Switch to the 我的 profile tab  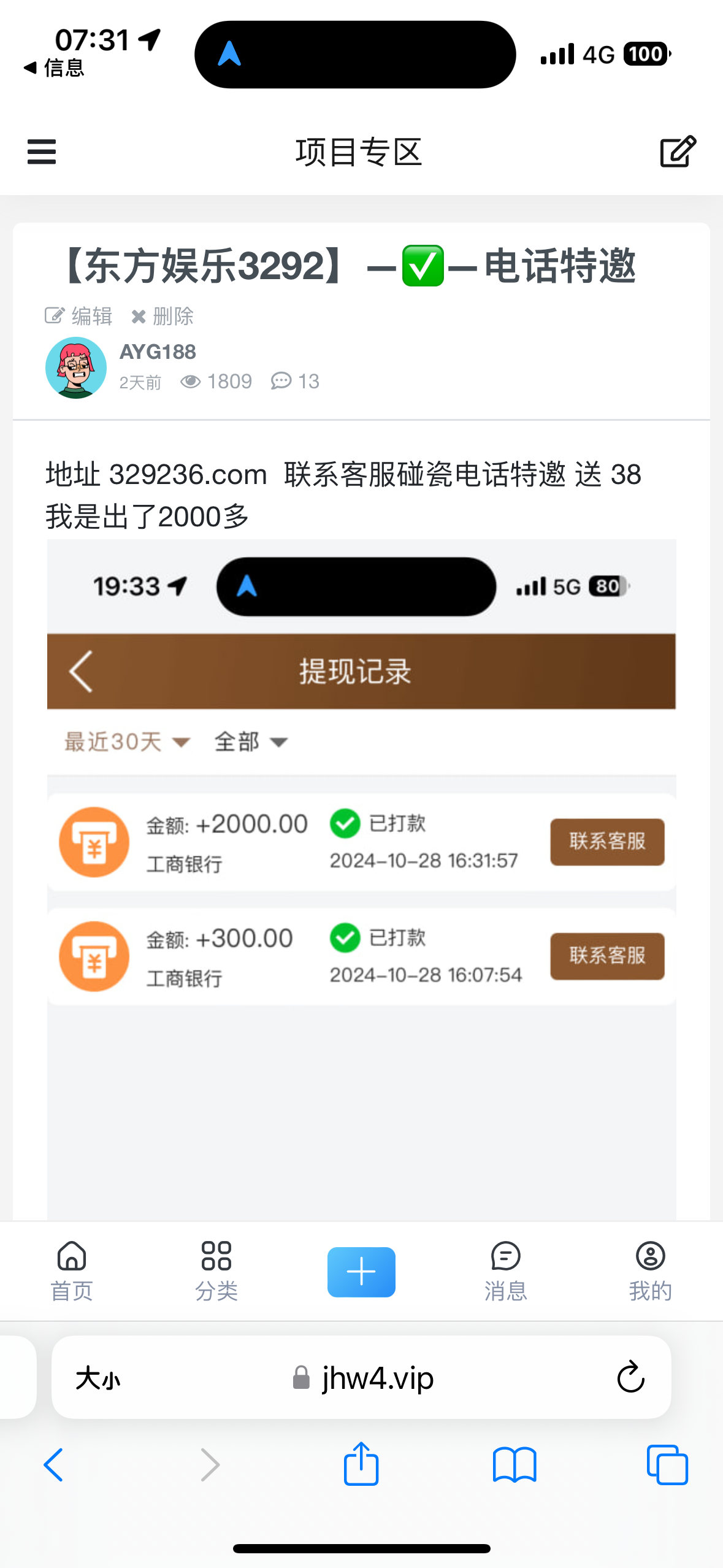pyautogui.click(x=650, y=1271)
